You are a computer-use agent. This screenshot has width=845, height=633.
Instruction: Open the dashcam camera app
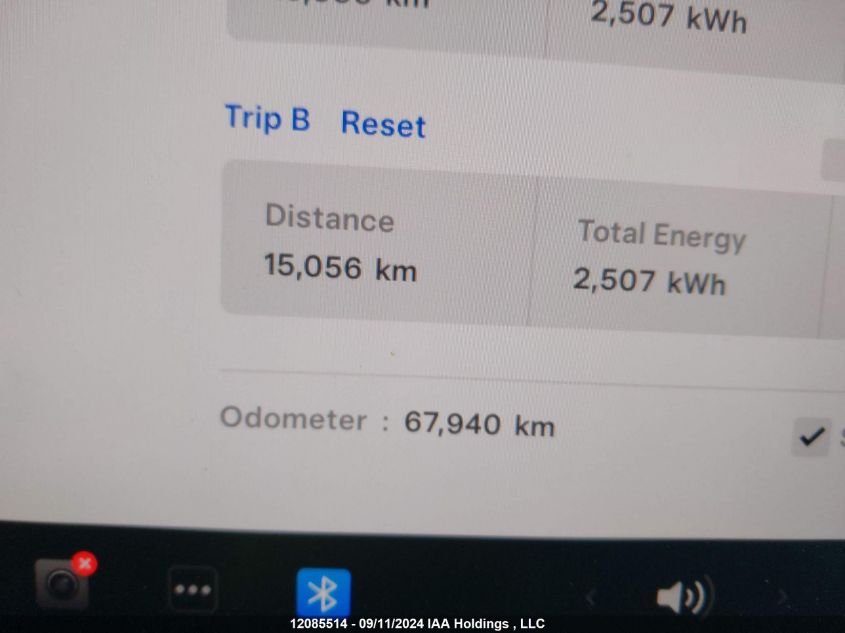click(63, 584)
